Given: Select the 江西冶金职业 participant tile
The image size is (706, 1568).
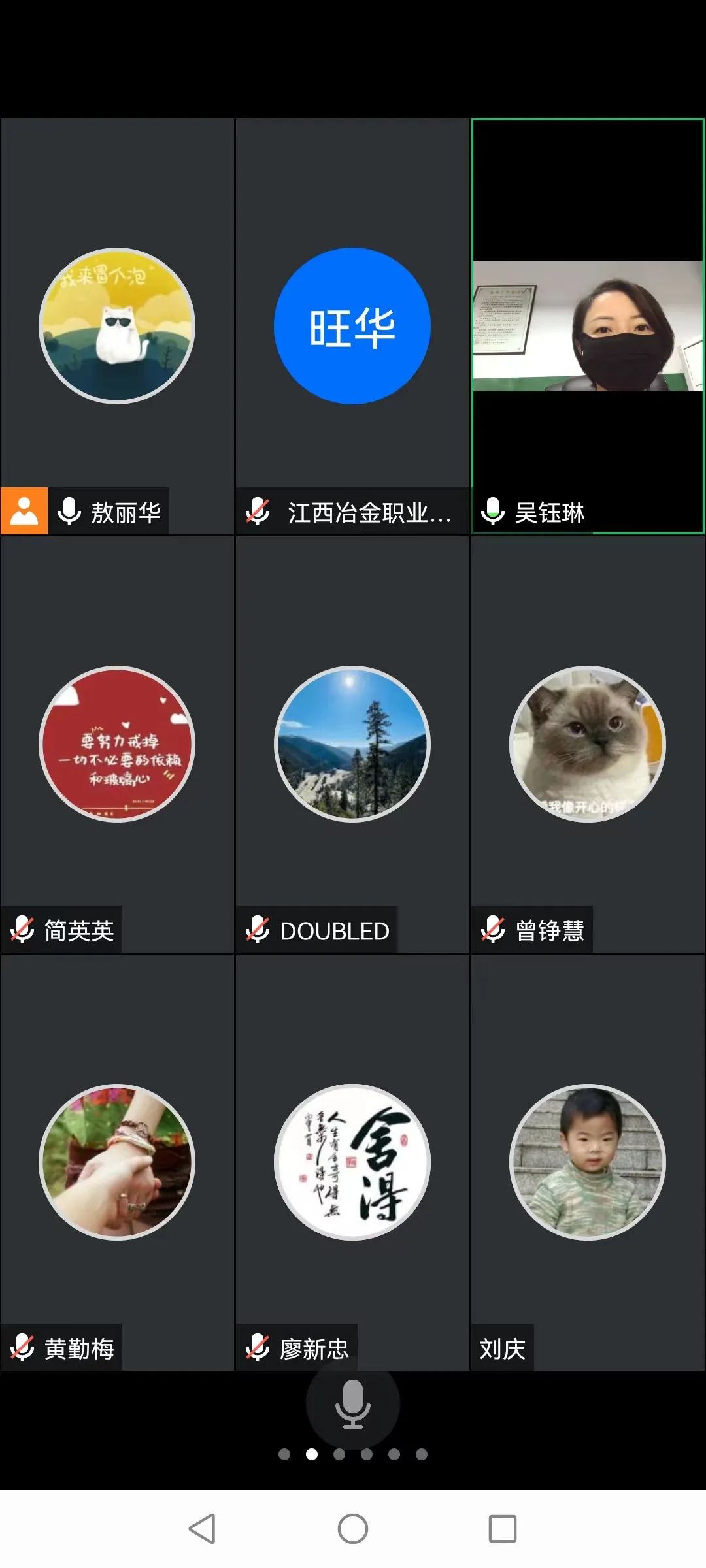Looking at the screenshot, I should tap(352, 326).
